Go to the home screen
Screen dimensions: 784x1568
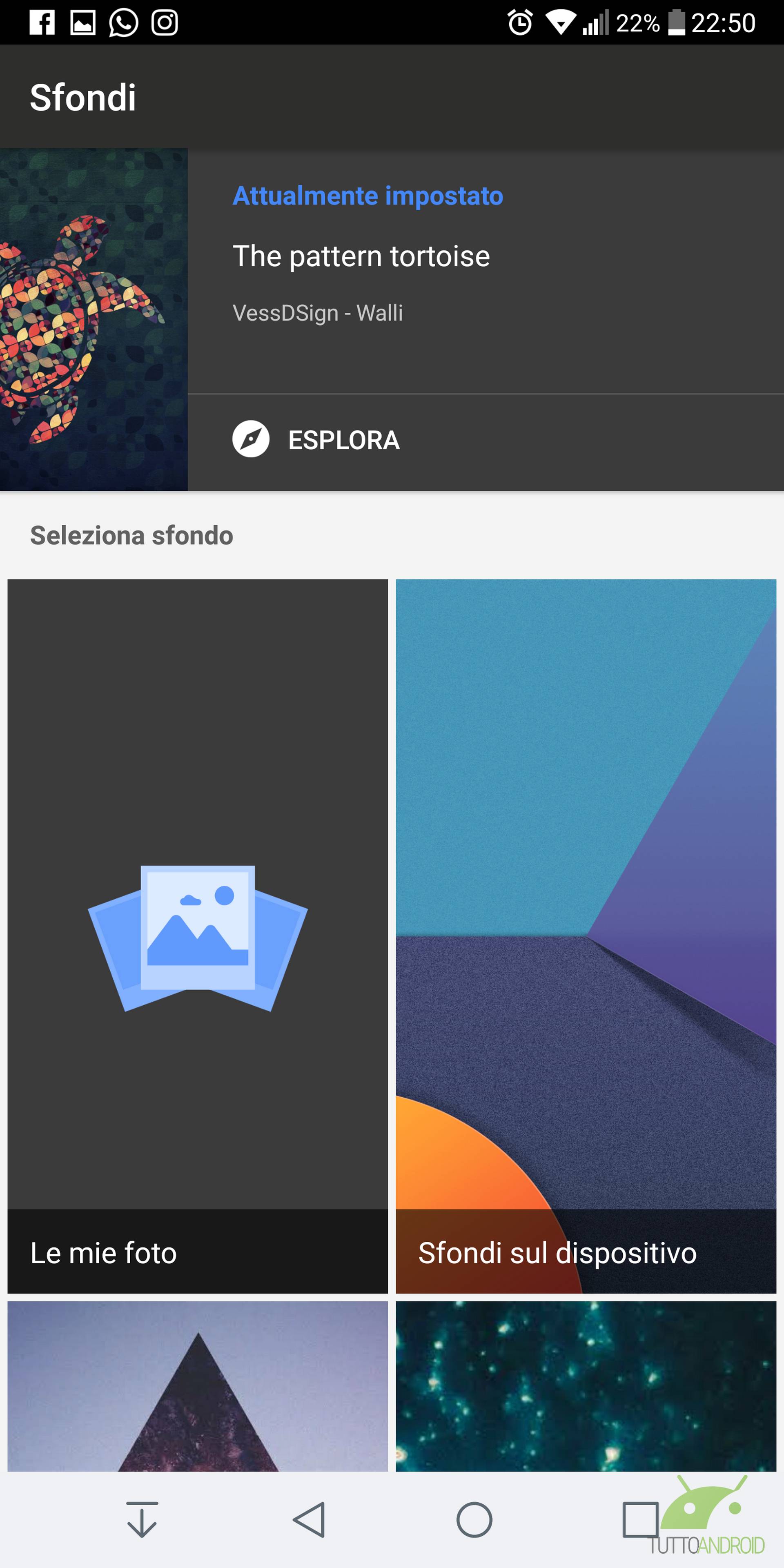click(474, 1520)
